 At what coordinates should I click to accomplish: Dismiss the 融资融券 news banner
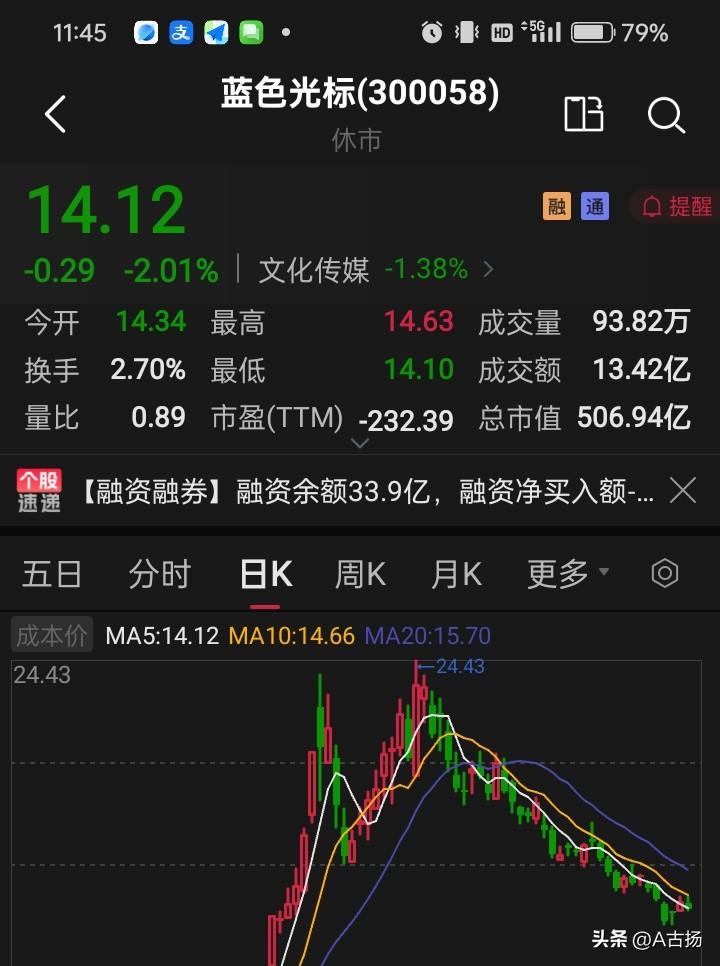tap(683, 490)
